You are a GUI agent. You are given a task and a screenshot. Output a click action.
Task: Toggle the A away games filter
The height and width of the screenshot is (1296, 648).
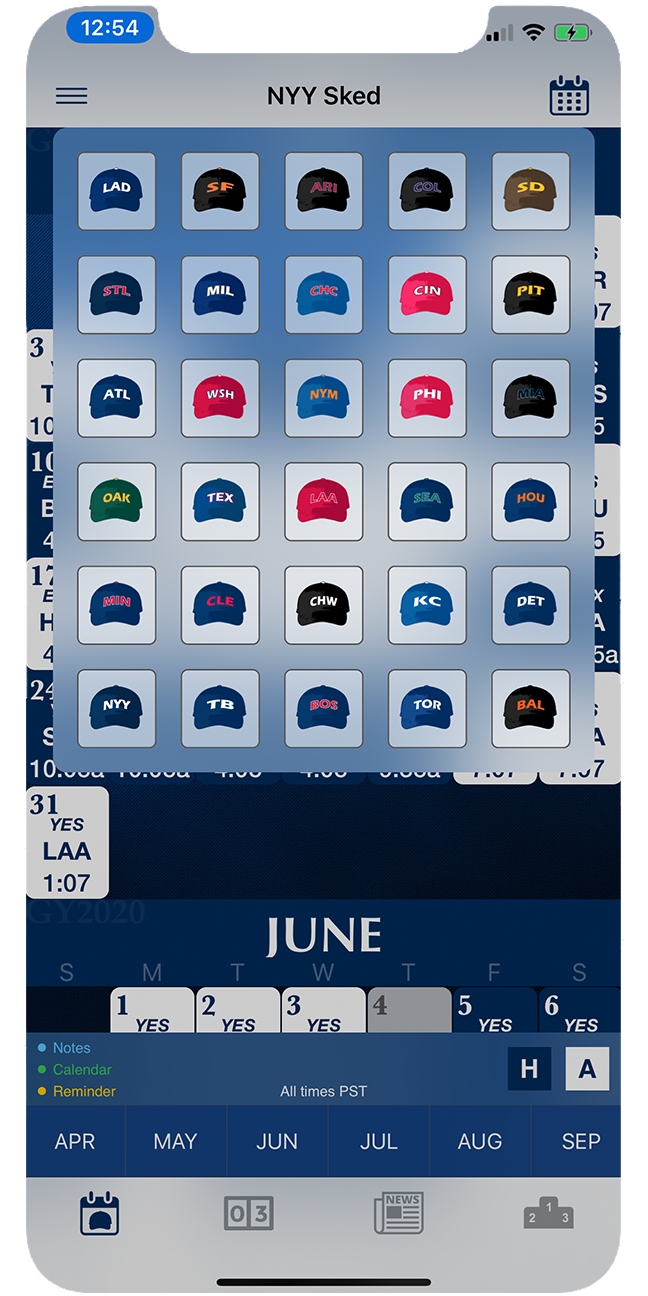pos(587,1069)
